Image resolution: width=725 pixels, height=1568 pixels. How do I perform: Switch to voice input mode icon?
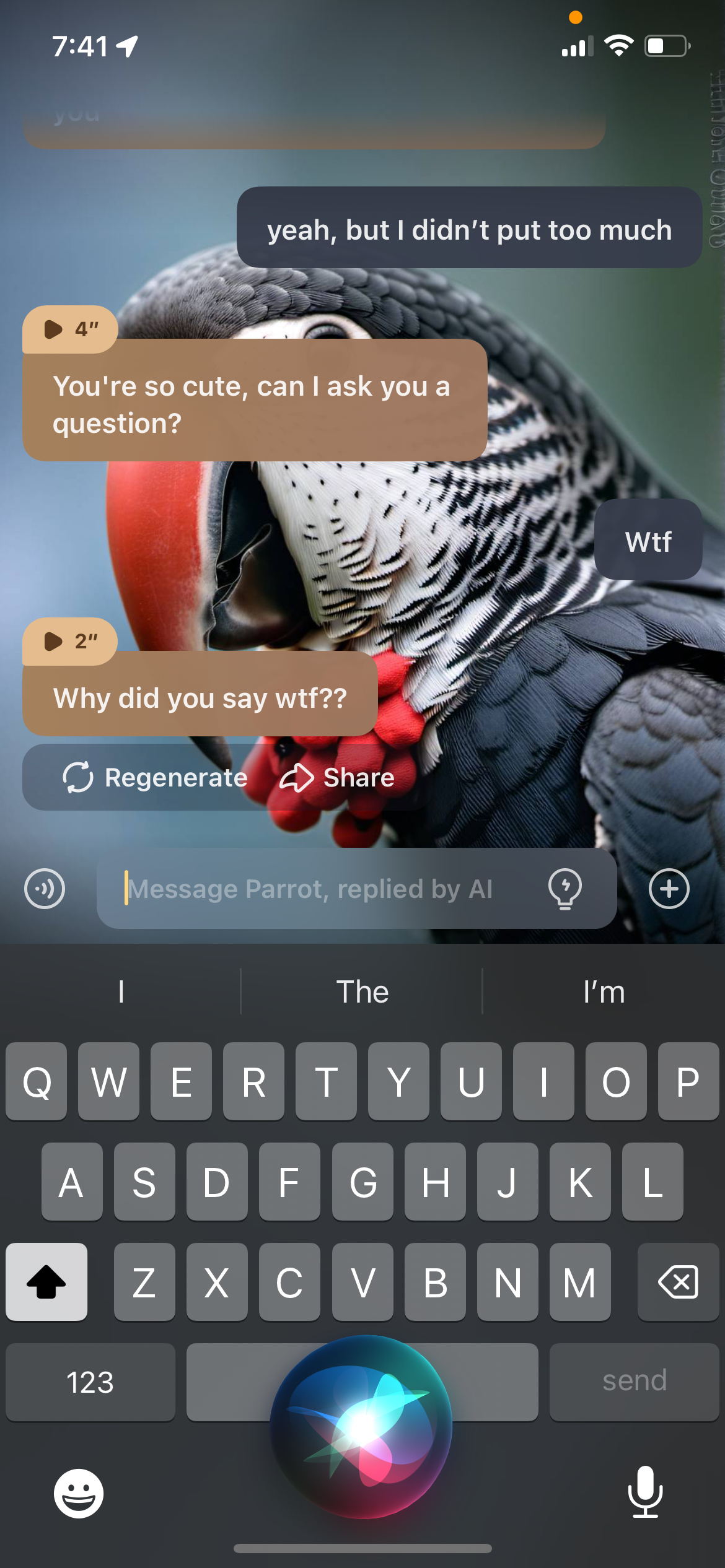click(x=45, y=889)
